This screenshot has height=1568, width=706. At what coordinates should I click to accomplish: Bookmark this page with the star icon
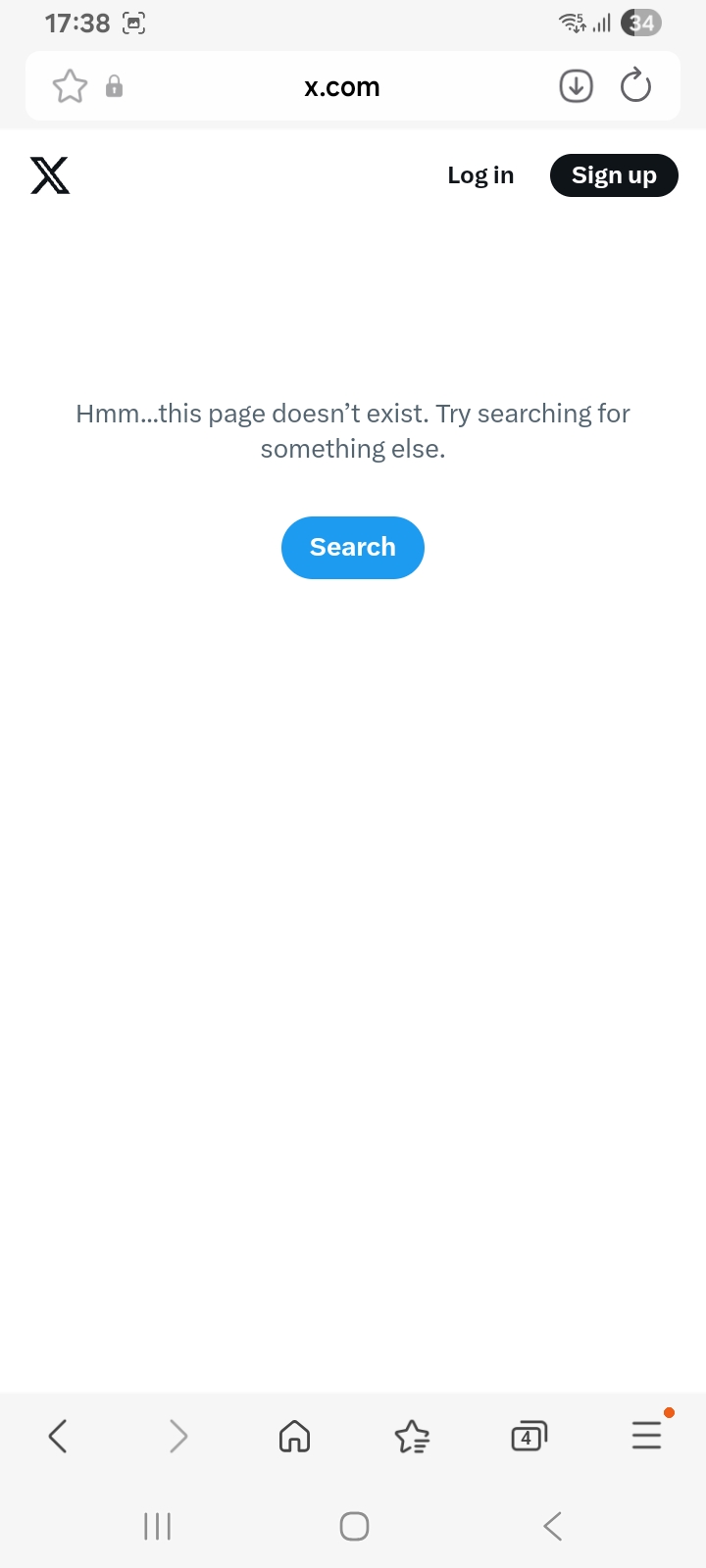pyautogui.click(x=70, y=86)
